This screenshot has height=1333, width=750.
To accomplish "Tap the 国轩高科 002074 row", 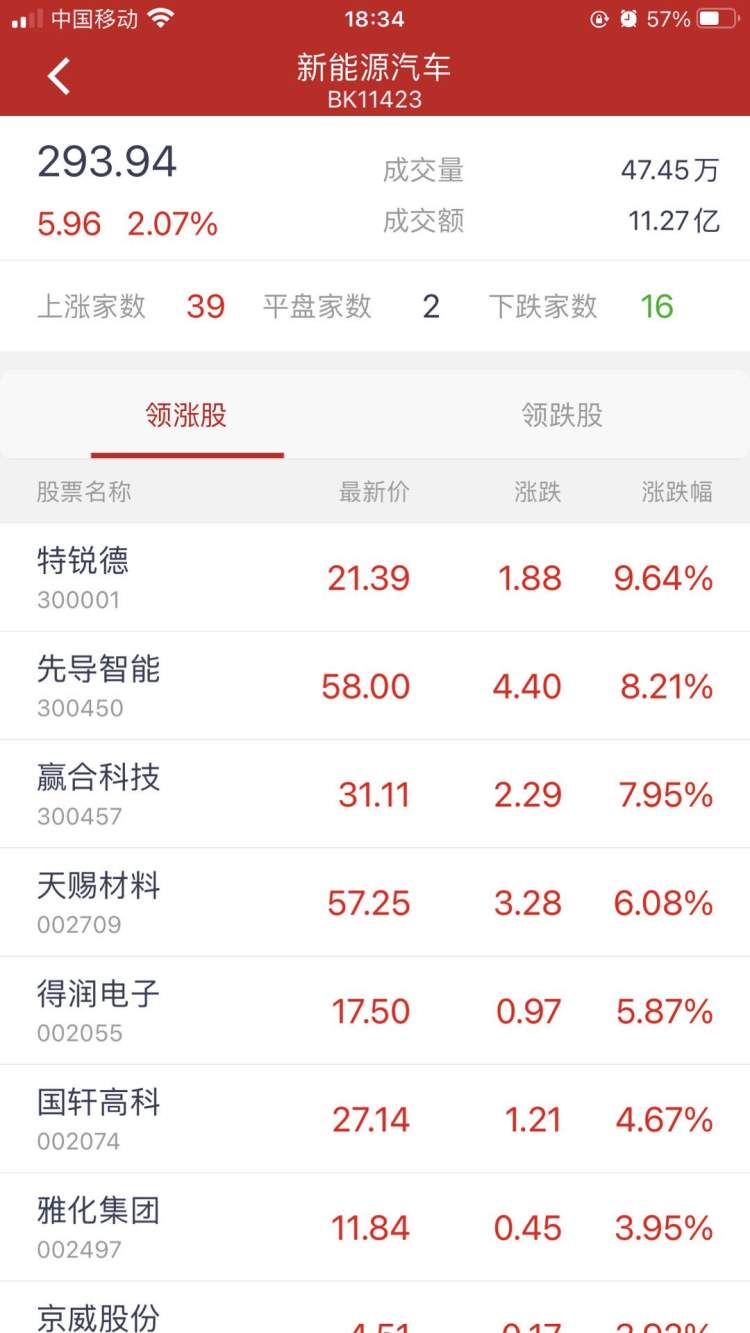I will (375, 1118).
